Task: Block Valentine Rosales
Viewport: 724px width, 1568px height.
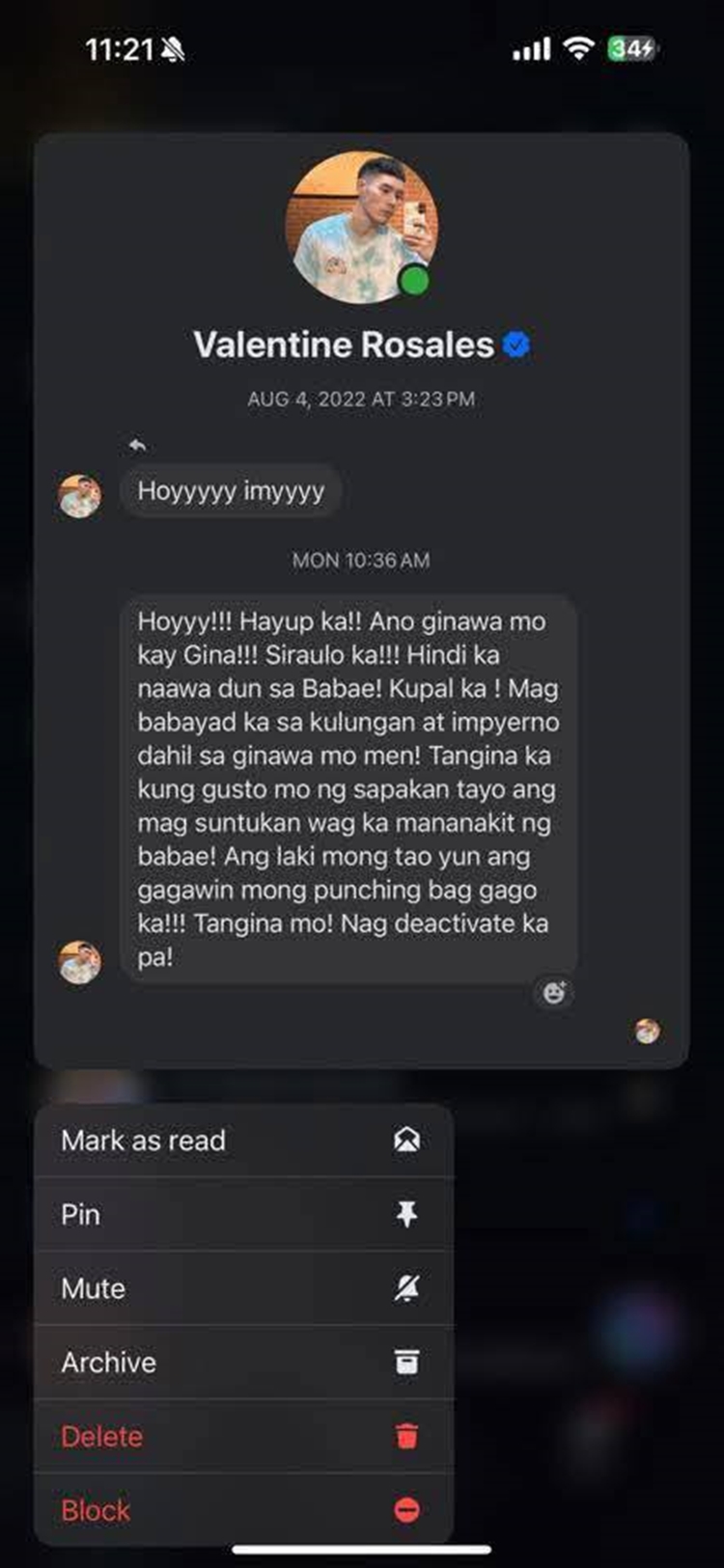Action: (x=241, y=1510)
